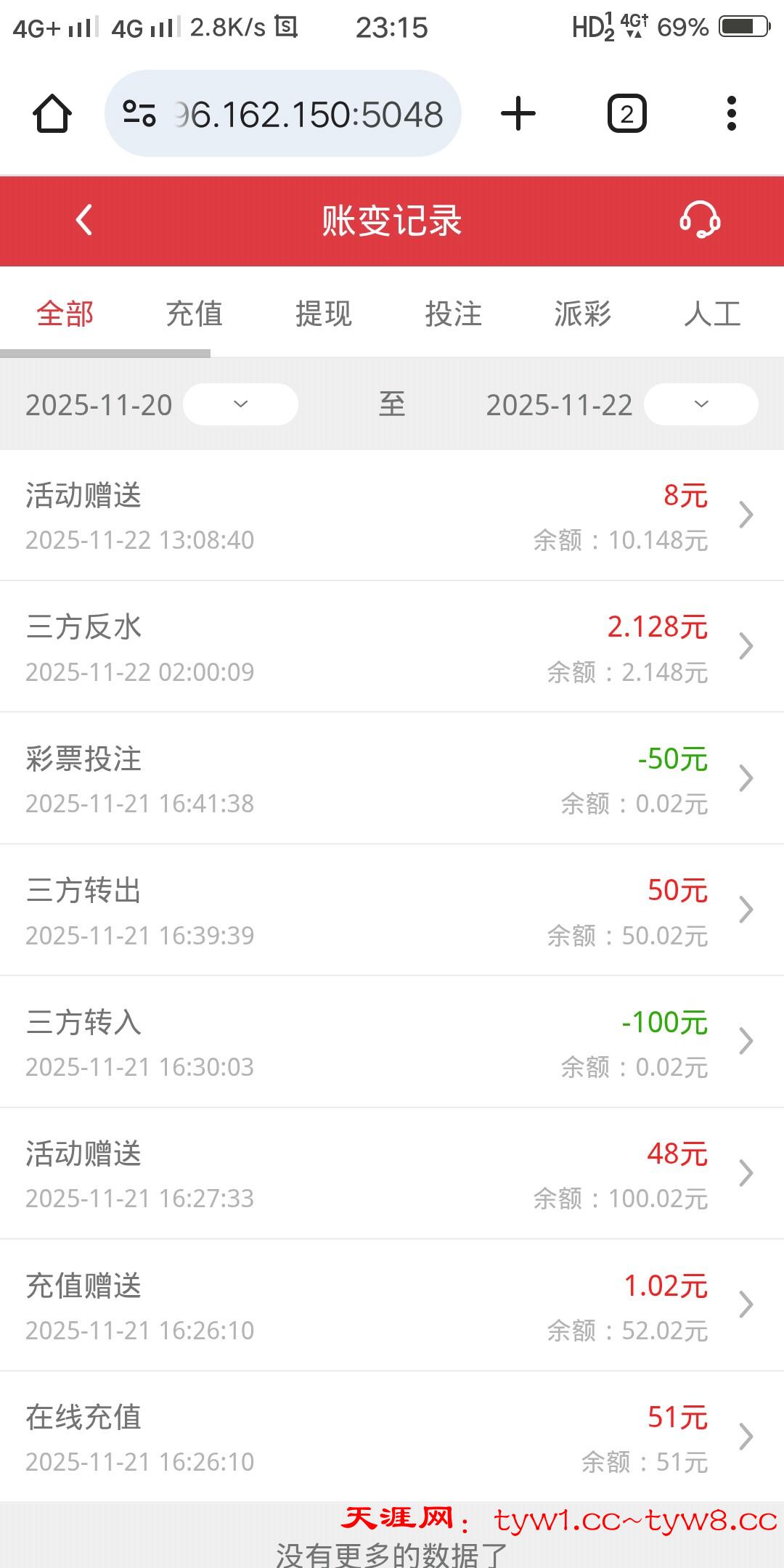Open customer service headset icon
Screen dimensions: 784x1568
pos(699,220)
